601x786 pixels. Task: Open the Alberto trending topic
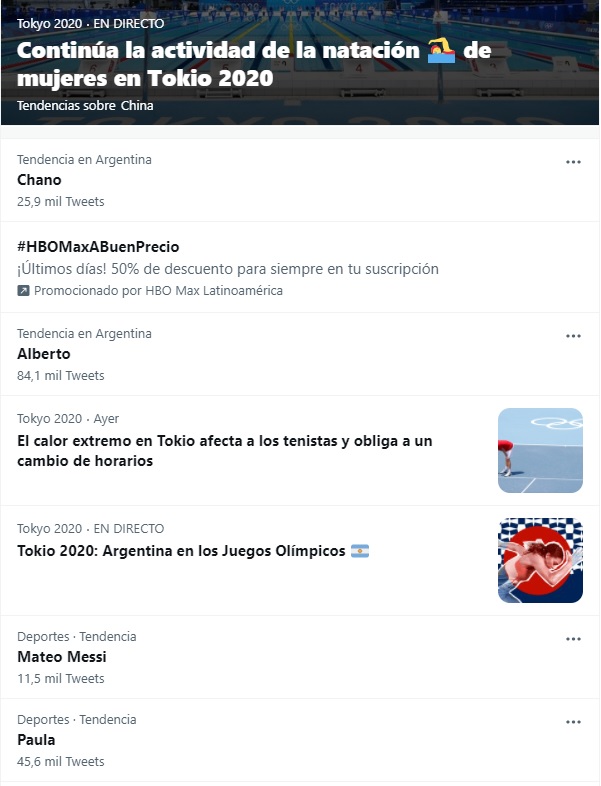click(44, 354)
